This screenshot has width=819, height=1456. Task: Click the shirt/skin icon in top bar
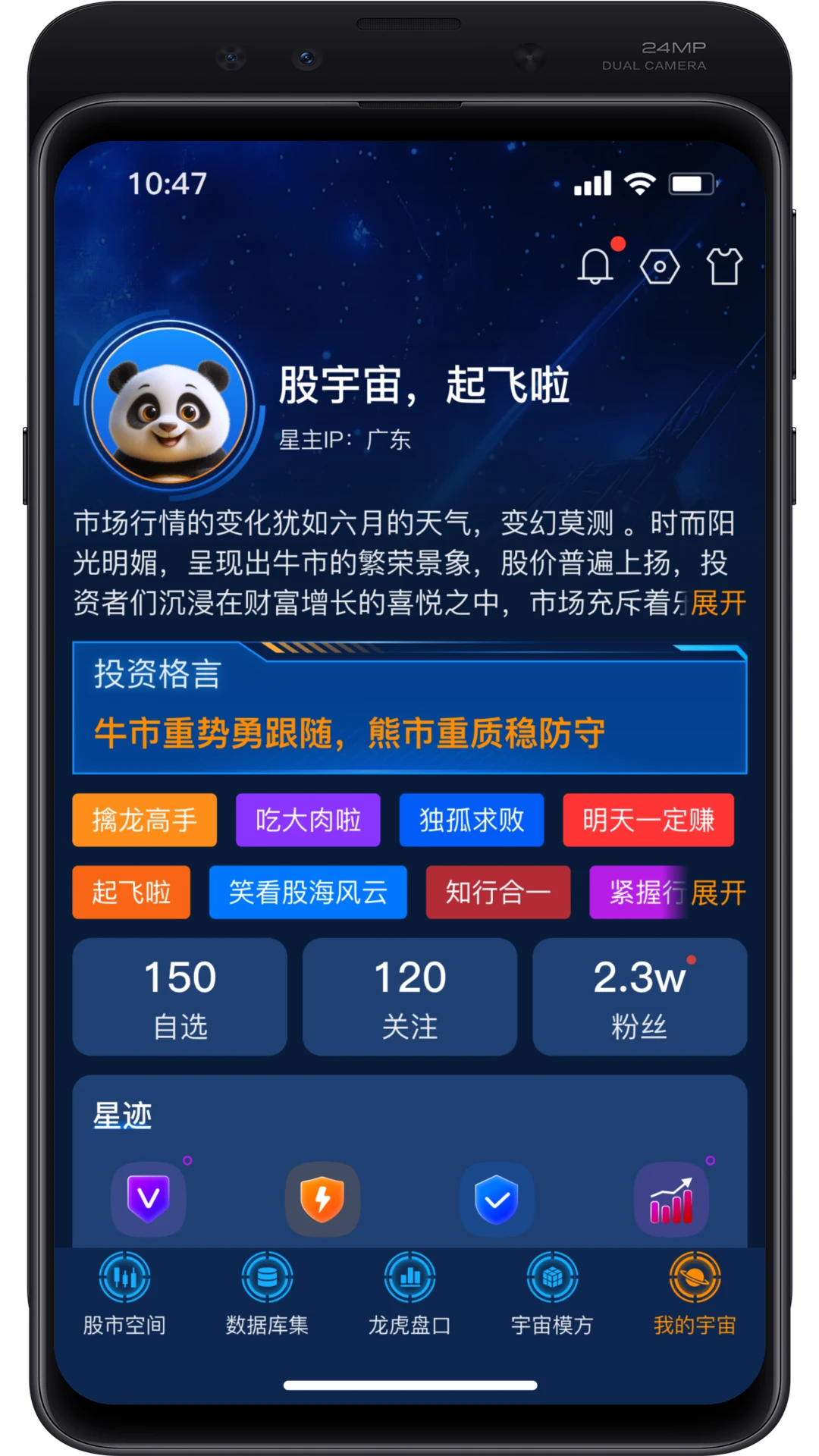coord(723,267)
